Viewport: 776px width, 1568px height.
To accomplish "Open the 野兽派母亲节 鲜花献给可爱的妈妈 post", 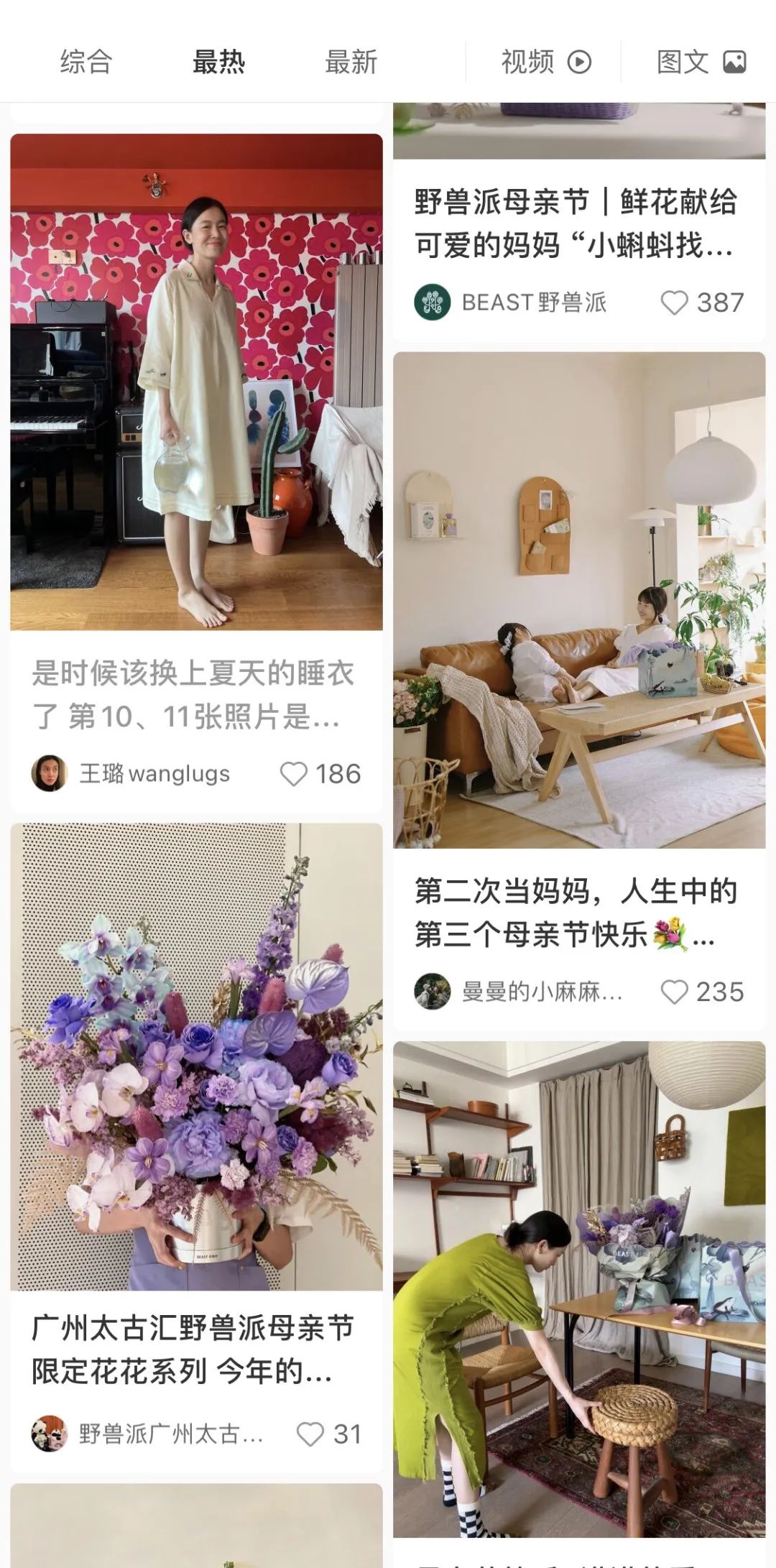I will click(575, 223).
